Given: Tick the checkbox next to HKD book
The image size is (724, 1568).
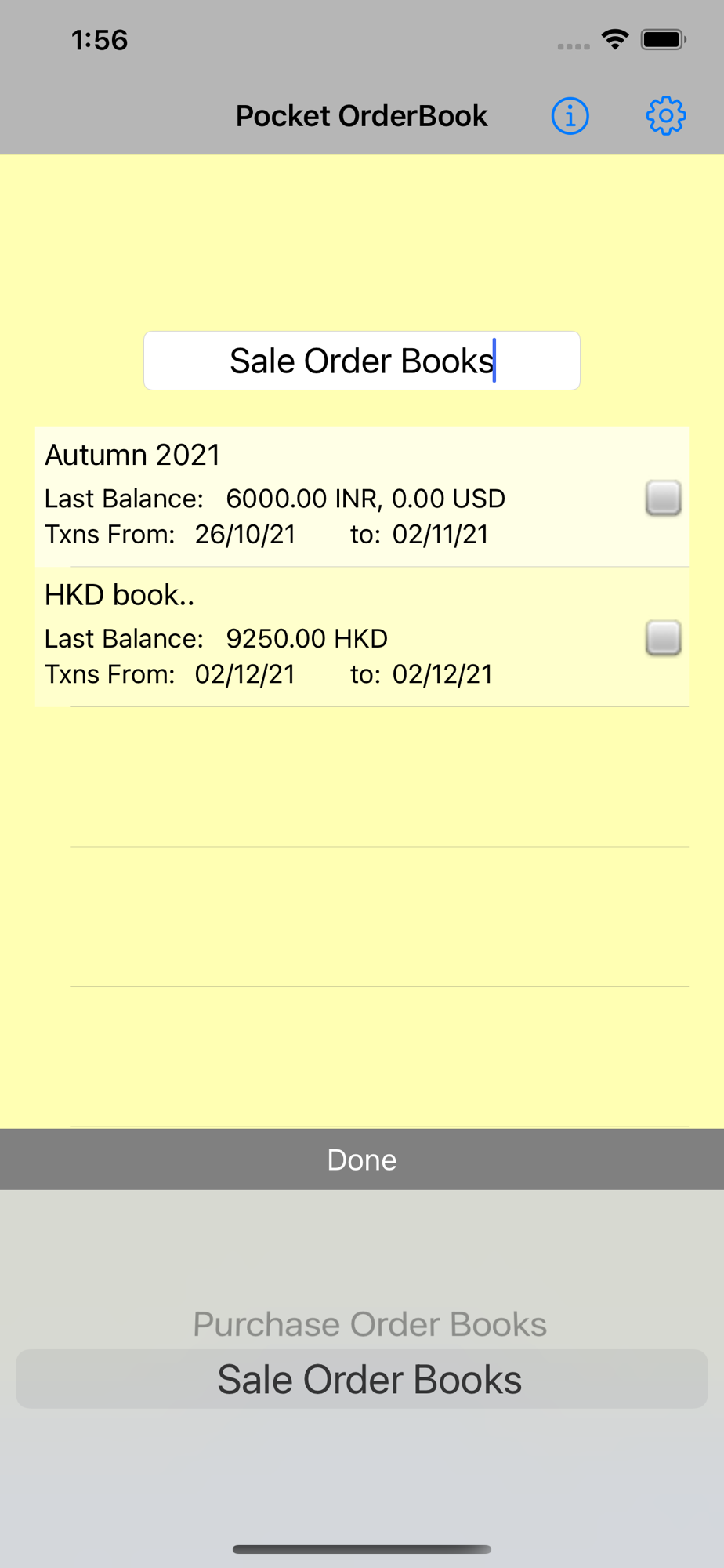Looking at the screenshot, I should coord(664,637).
